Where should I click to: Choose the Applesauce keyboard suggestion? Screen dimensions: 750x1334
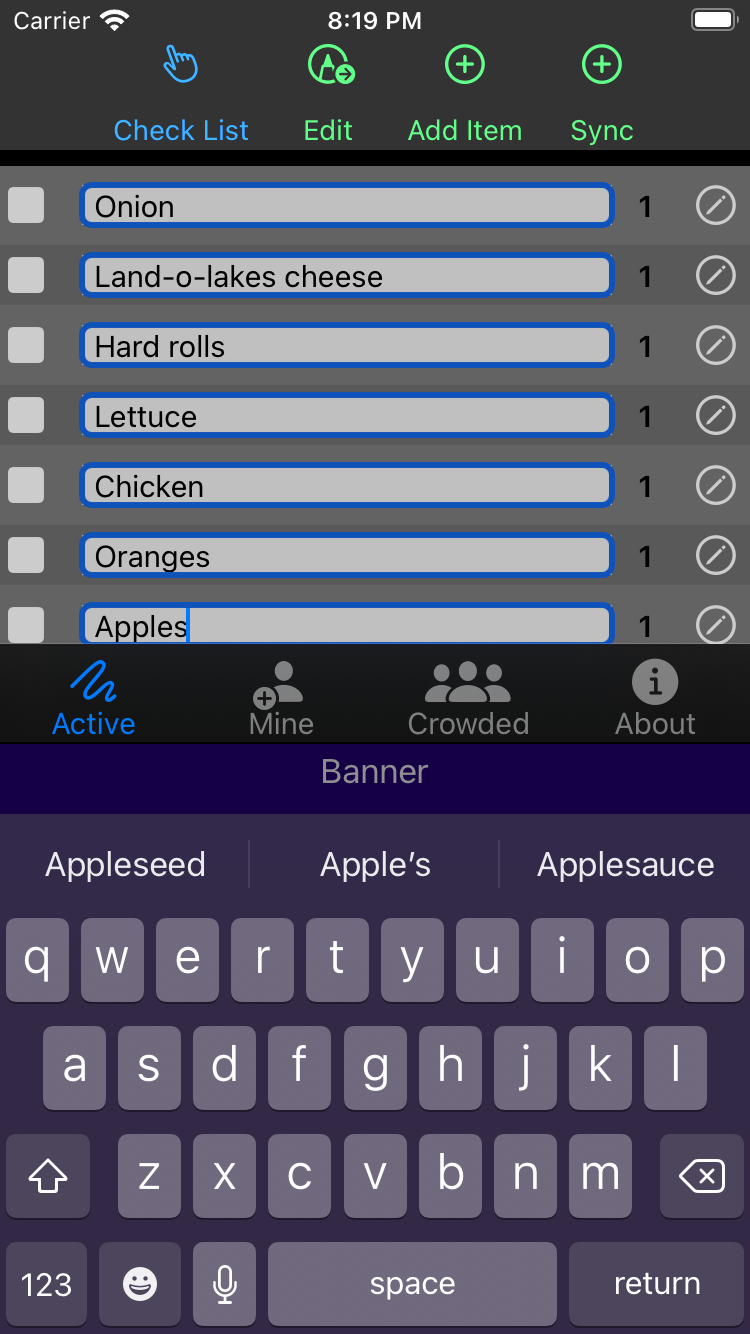click(x=626, y=864)
